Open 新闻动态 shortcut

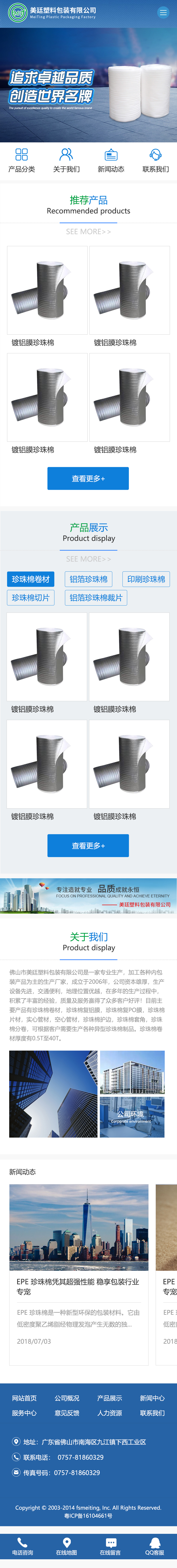[110, 161]
